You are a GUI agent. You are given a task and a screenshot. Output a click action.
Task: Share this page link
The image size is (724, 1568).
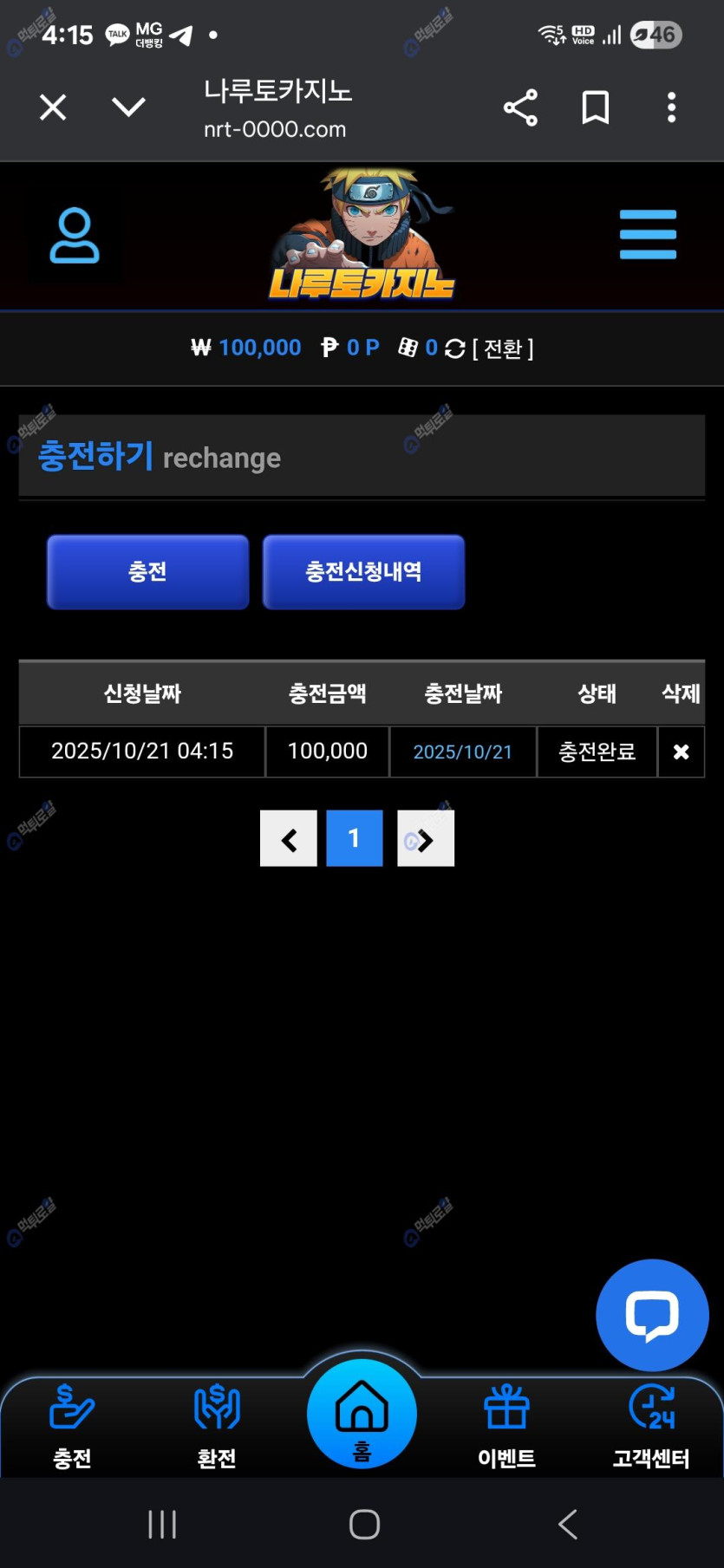click(520, 107)
